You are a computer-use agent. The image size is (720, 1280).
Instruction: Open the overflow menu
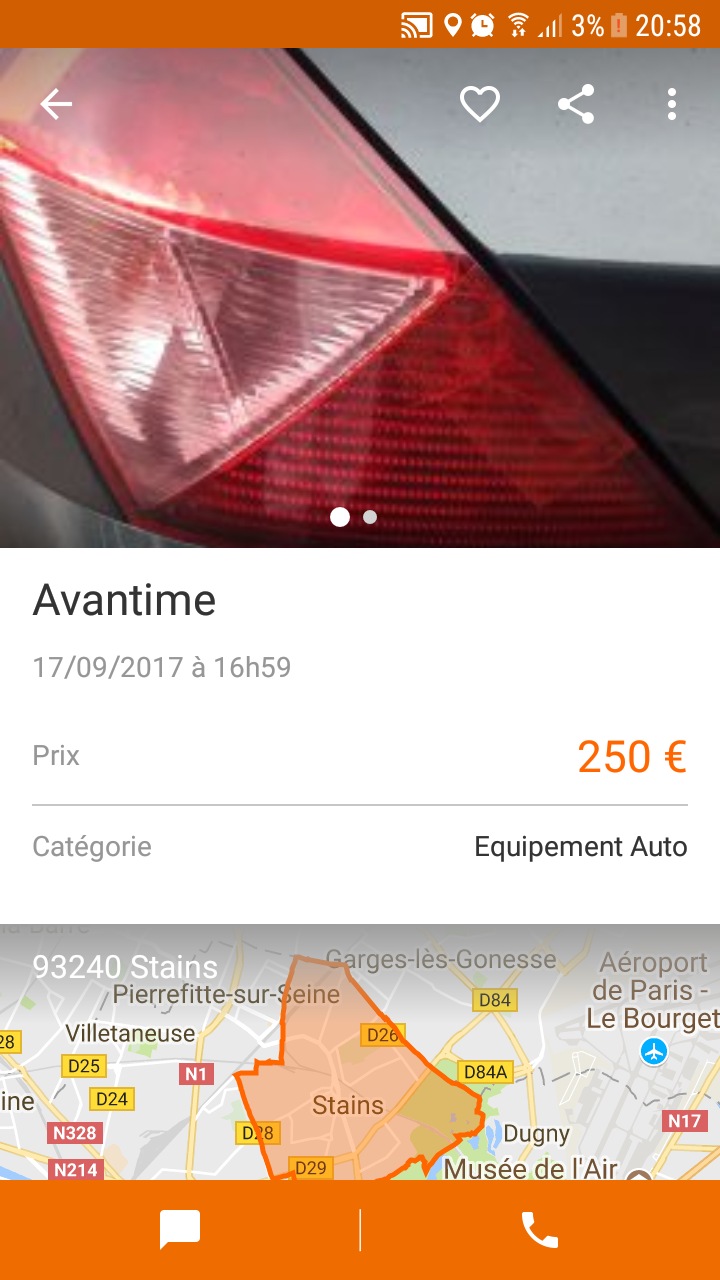671,104
